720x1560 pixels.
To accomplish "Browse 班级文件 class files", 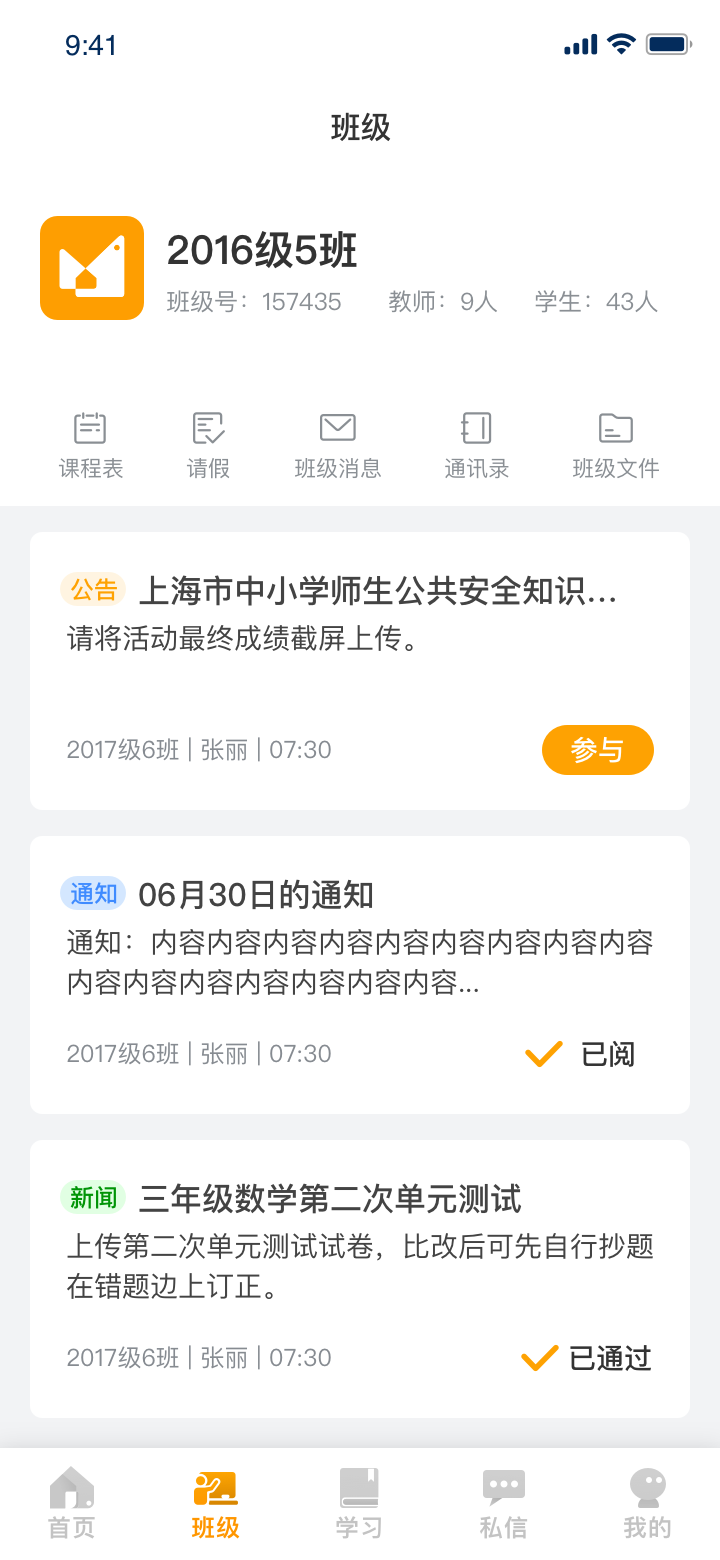I will pyautogui.click(x=615, y=445).
